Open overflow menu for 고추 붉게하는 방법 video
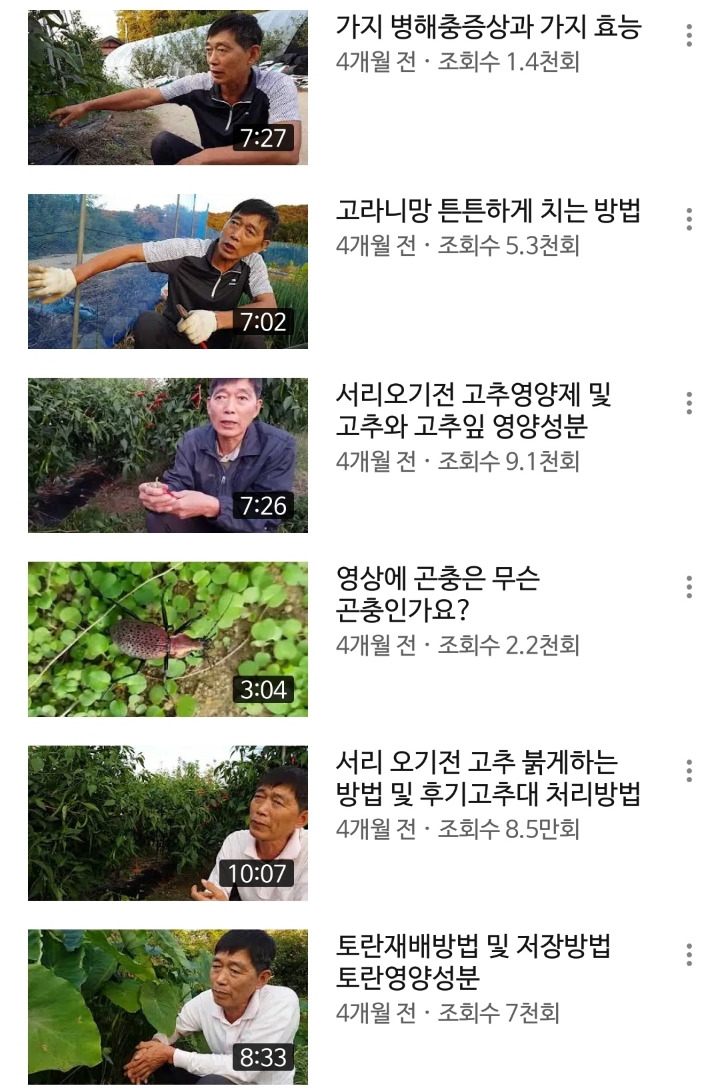 coord(689,771)
